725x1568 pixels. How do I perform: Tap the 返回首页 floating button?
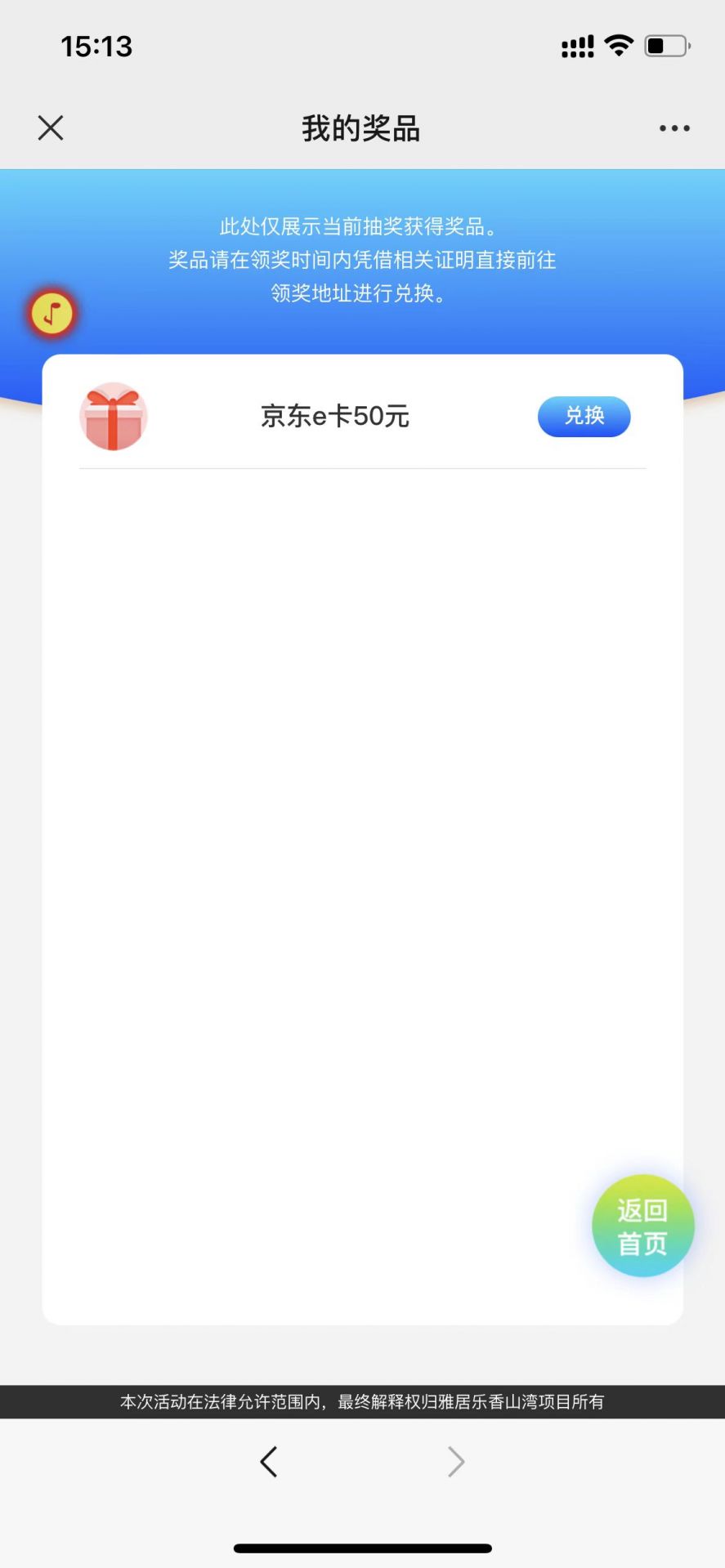[x=642, y=1226]
